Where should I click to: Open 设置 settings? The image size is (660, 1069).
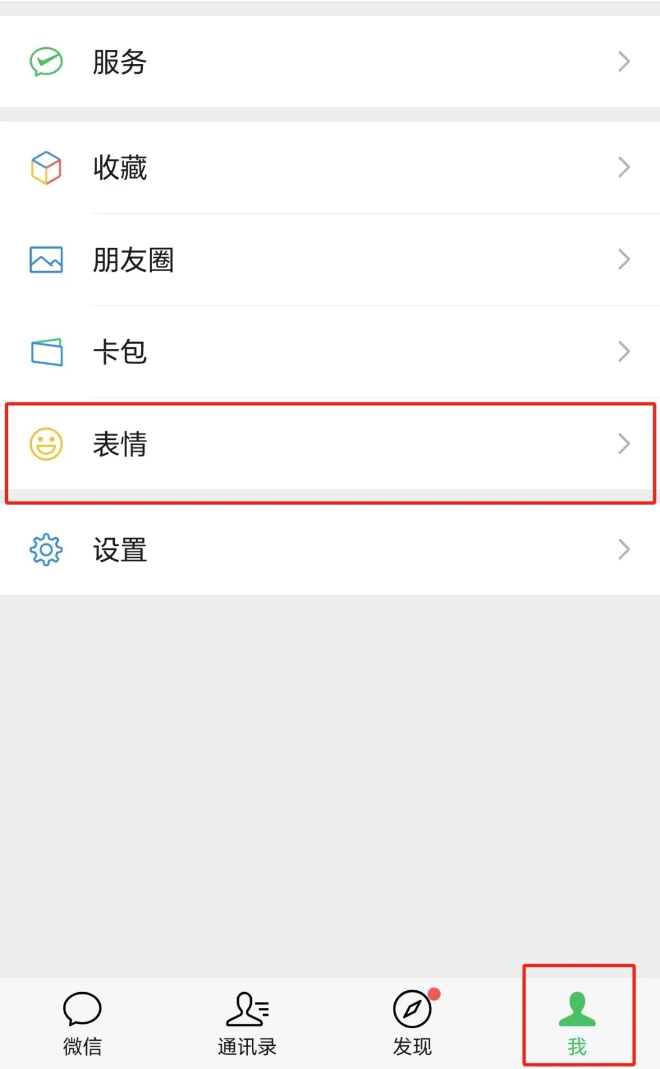(330, 549)
